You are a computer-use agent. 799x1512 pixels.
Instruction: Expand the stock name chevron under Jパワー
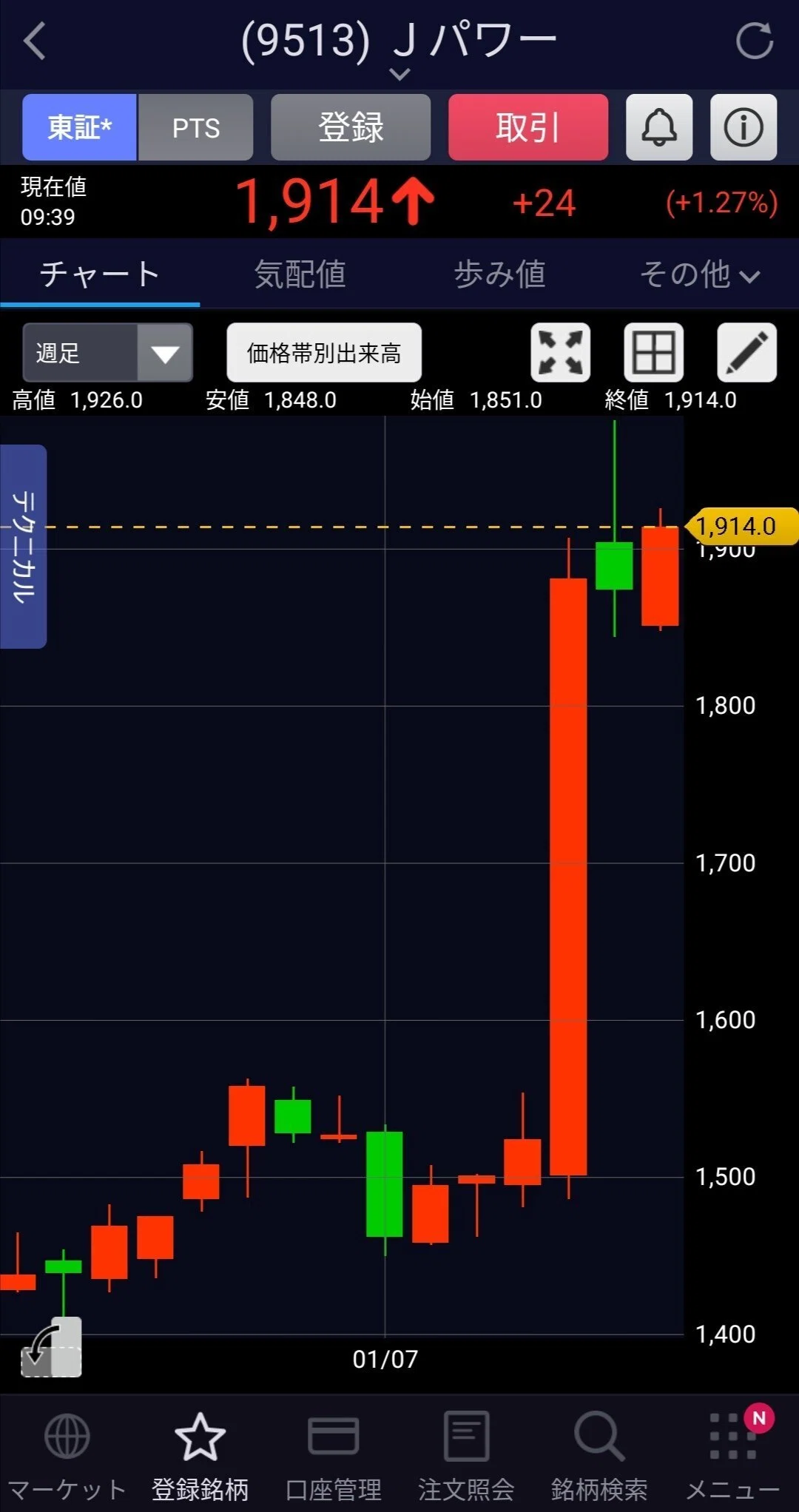pos(399,74)
